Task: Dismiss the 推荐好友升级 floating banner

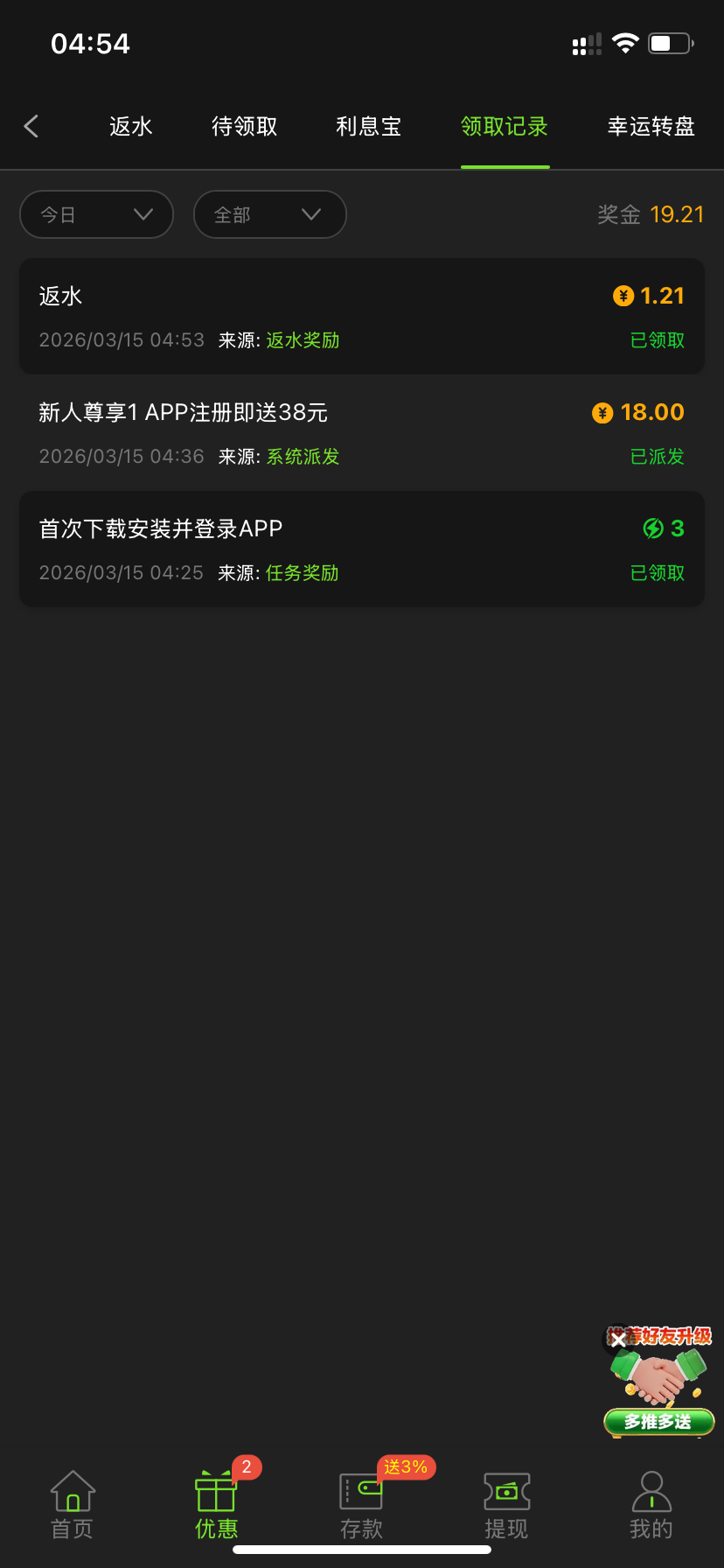Action: (x=617, y=1340)
